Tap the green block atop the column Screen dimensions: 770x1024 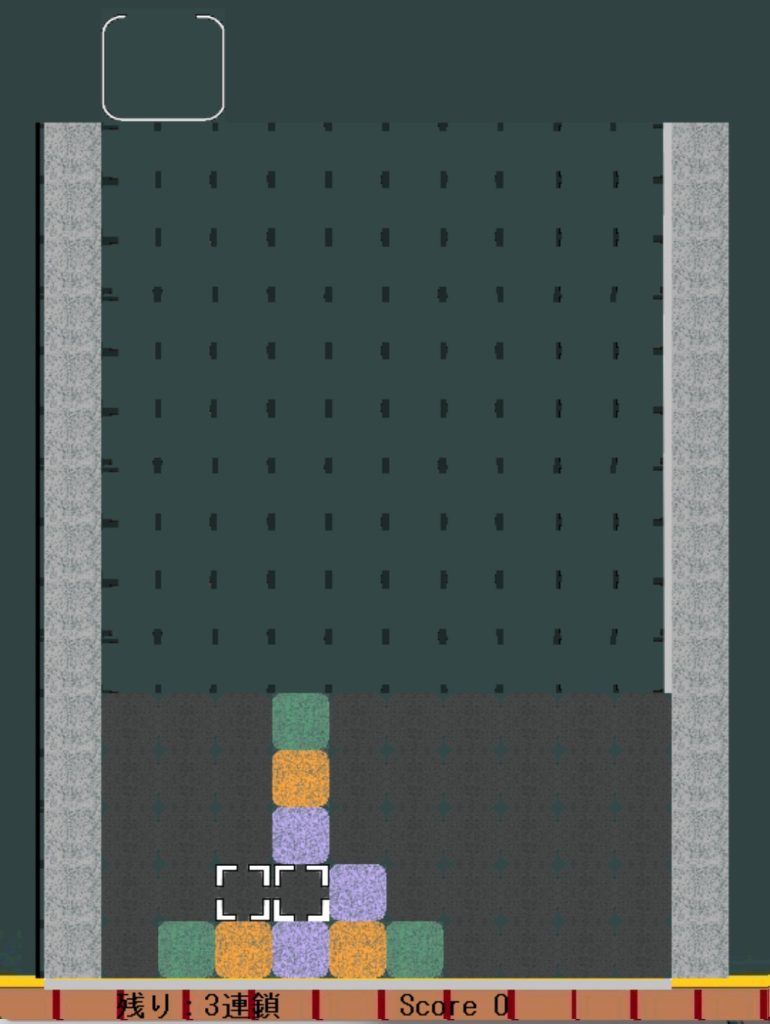pyautogui.click(x=301, y=721)
